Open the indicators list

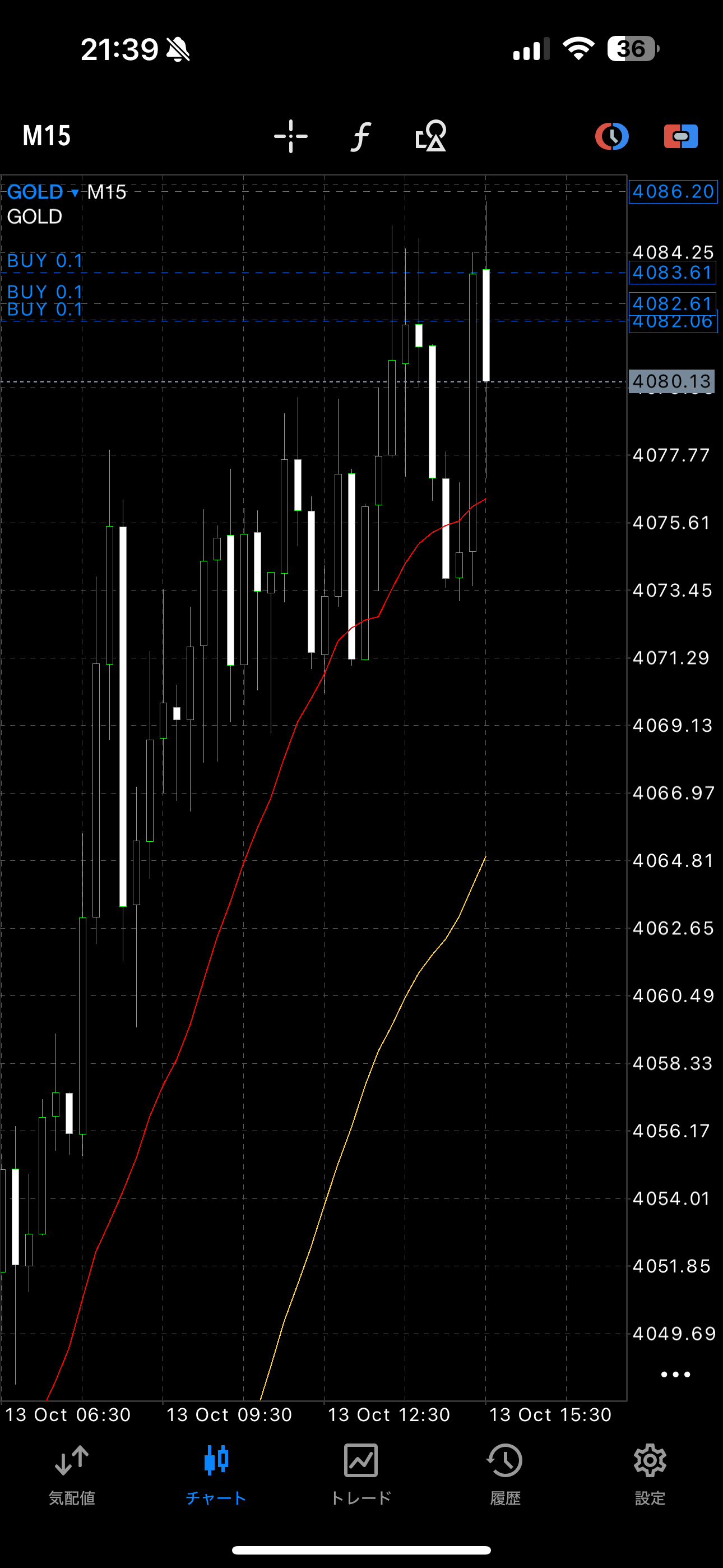click(361, 136)
